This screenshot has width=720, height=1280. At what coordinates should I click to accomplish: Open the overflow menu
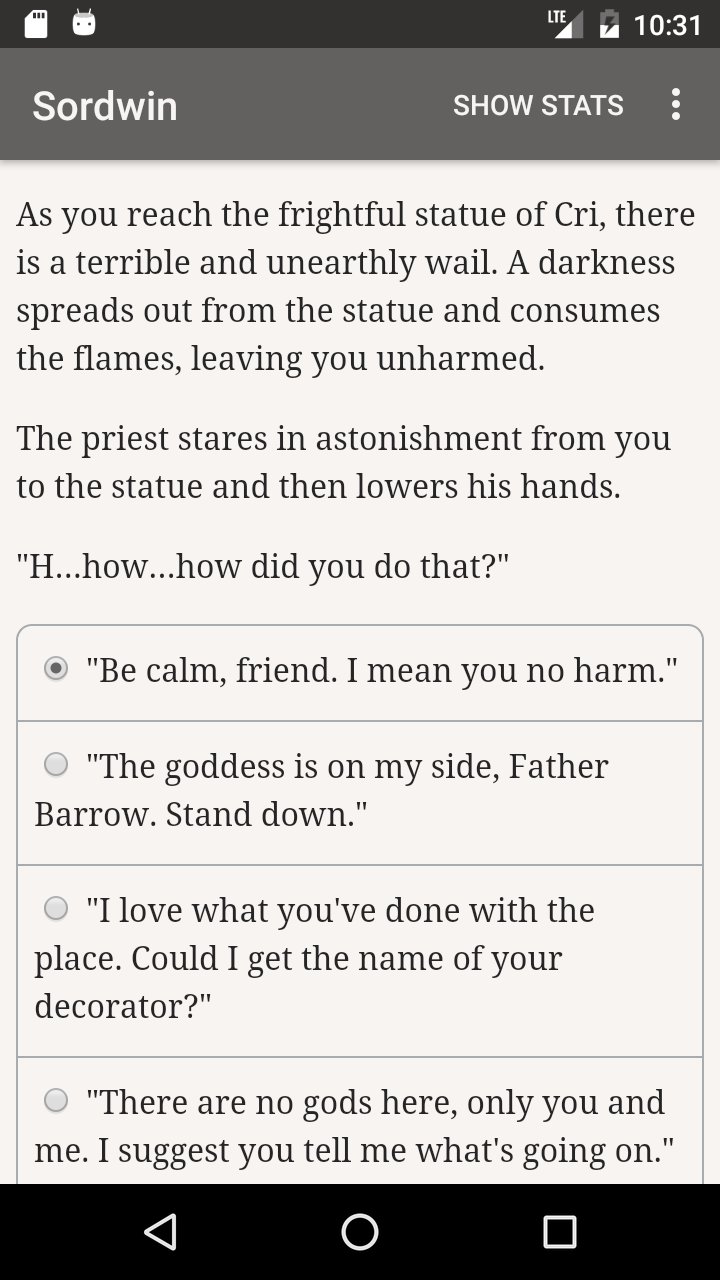(x=676, y=105)
